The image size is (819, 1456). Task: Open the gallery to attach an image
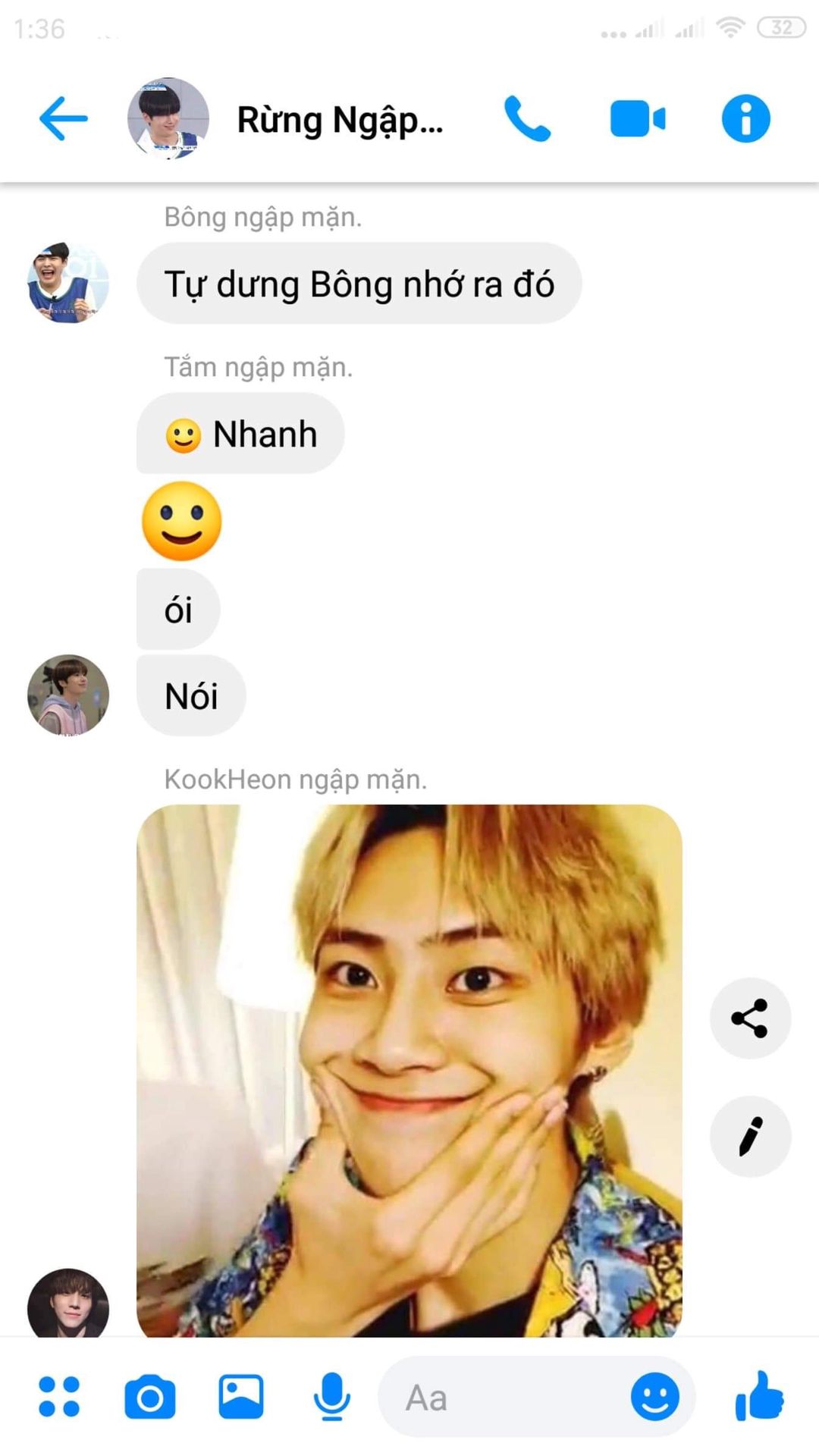point(241,1397)
